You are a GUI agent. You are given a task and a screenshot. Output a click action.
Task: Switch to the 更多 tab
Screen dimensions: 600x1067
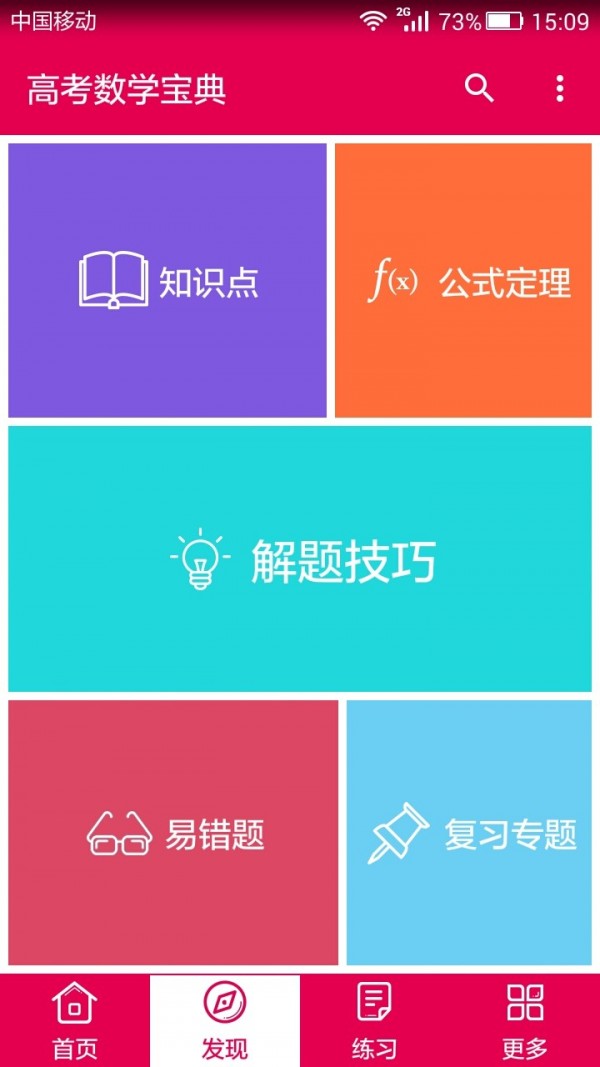[x=525, y=1020]
